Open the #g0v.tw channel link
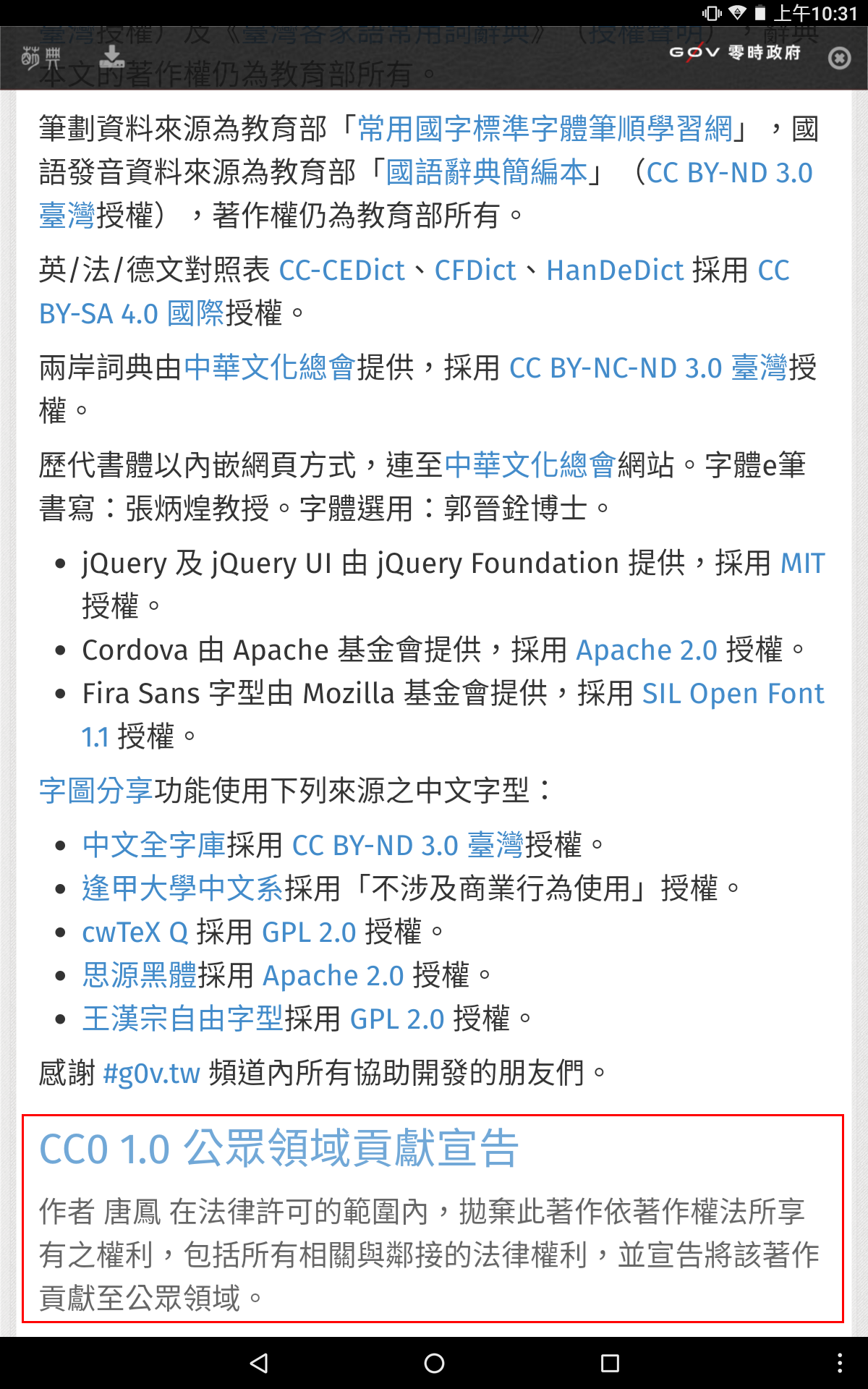The width and height of the screenshot is (868, 1389). [x=151, y=1073]
